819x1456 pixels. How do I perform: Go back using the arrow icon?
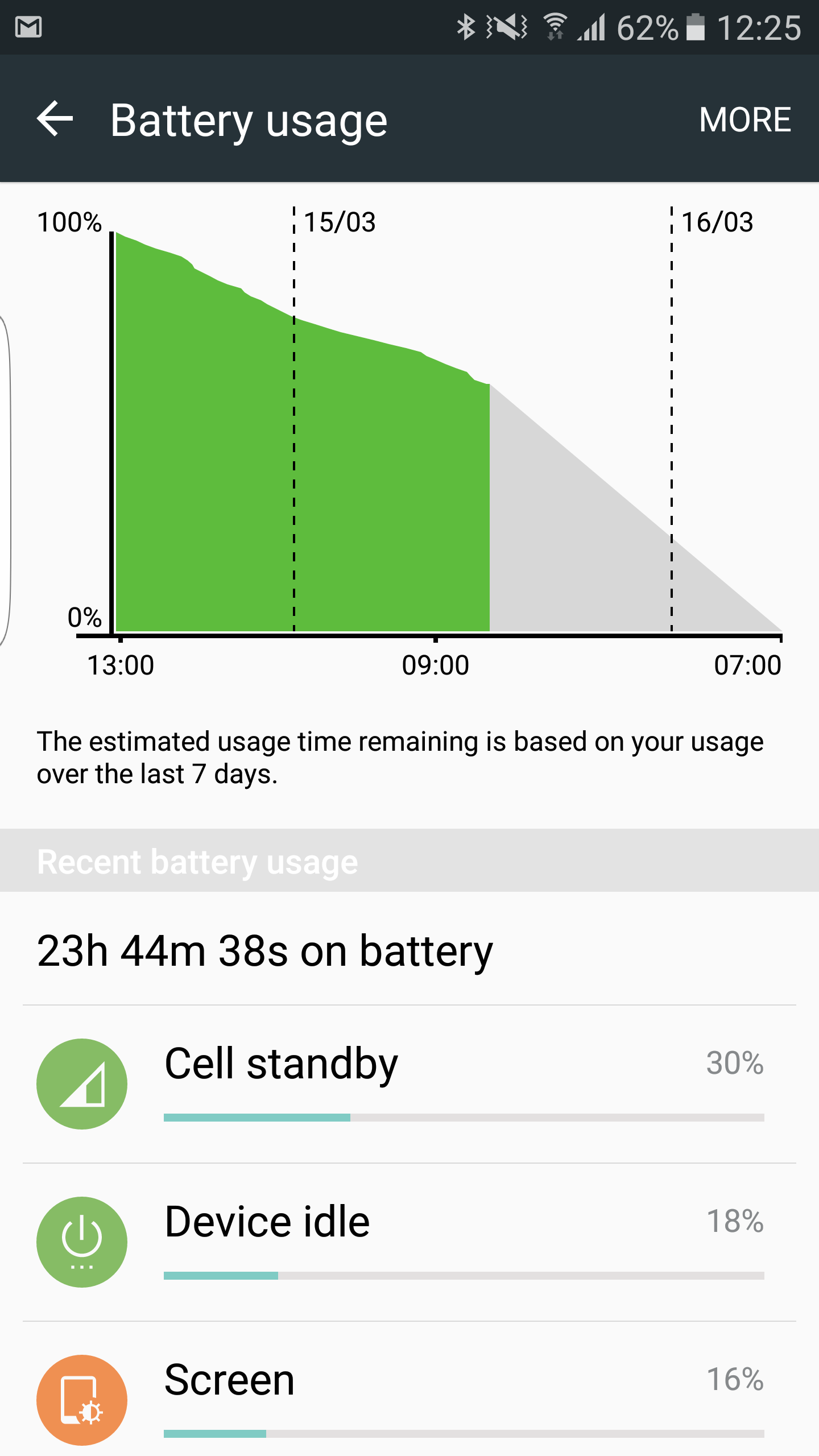tap(55, 119)
